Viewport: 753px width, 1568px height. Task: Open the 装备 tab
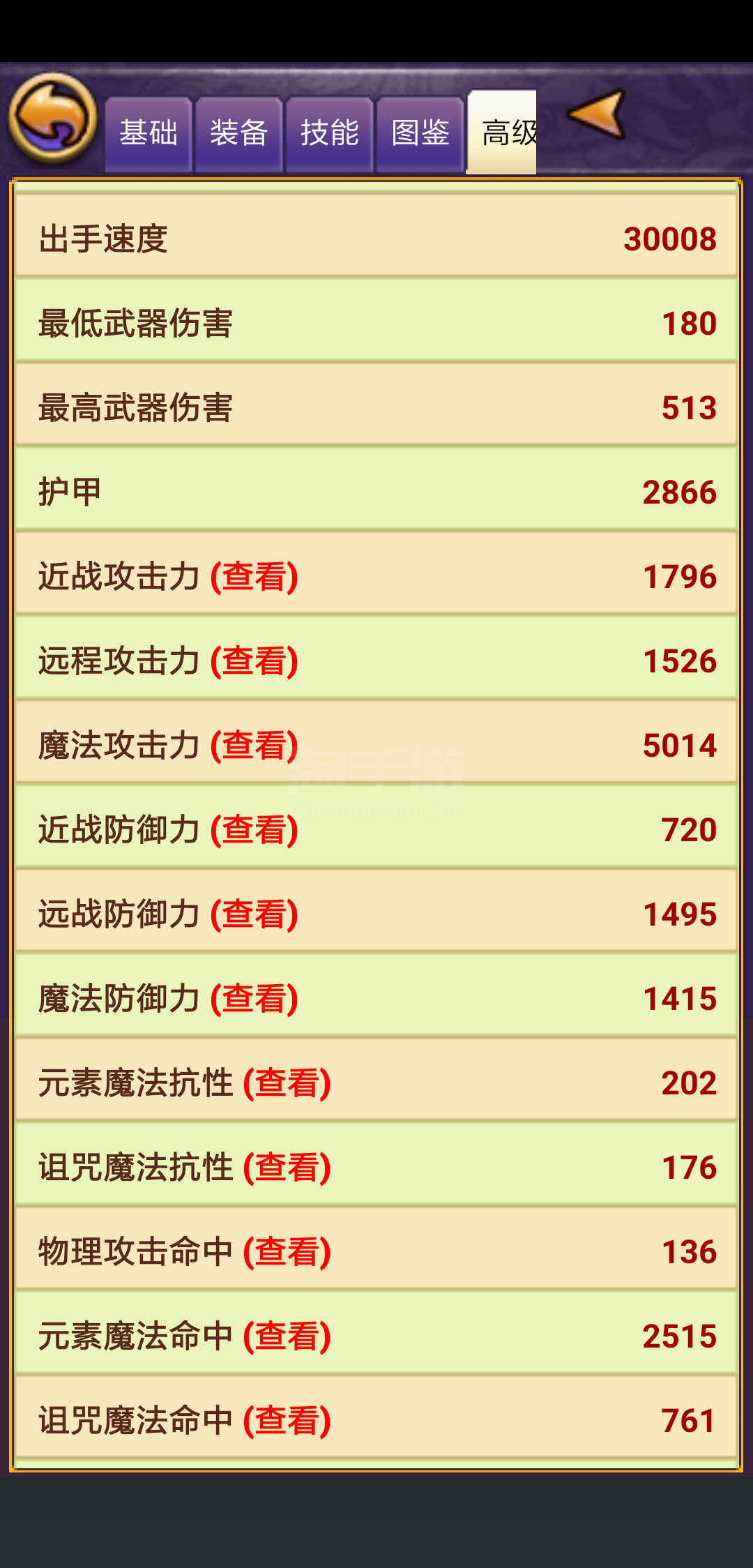(239, 133)
